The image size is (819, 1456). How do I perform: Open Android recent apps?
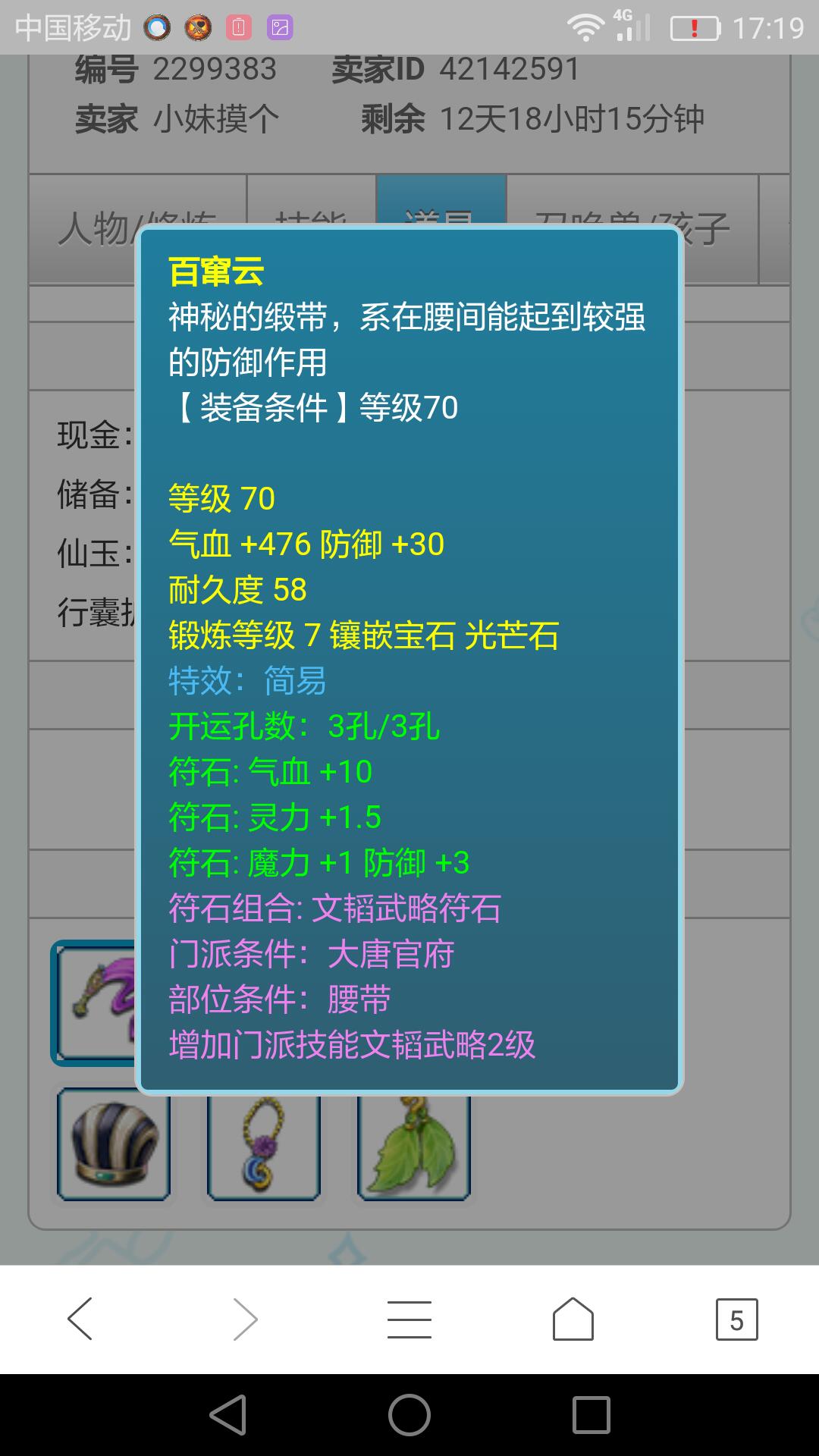point(591,1415)
